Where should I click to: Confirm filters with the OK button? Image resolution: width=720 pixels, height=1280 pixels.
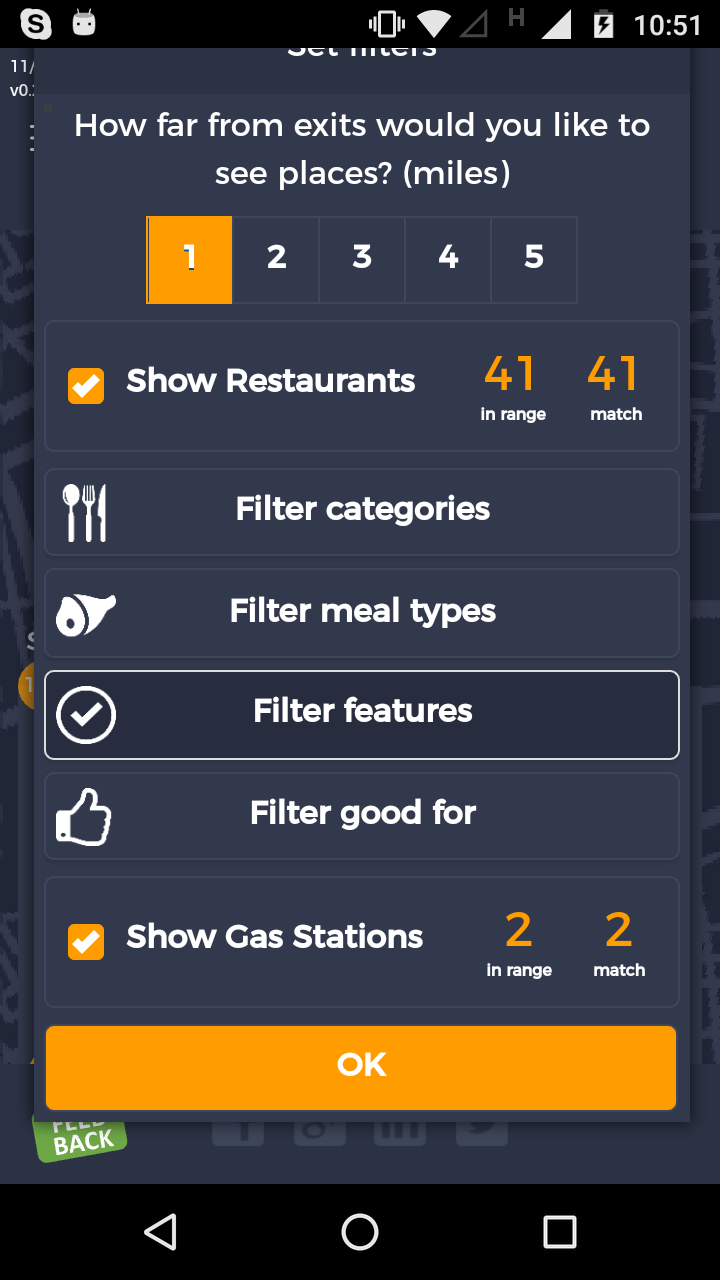[361, 1067]
